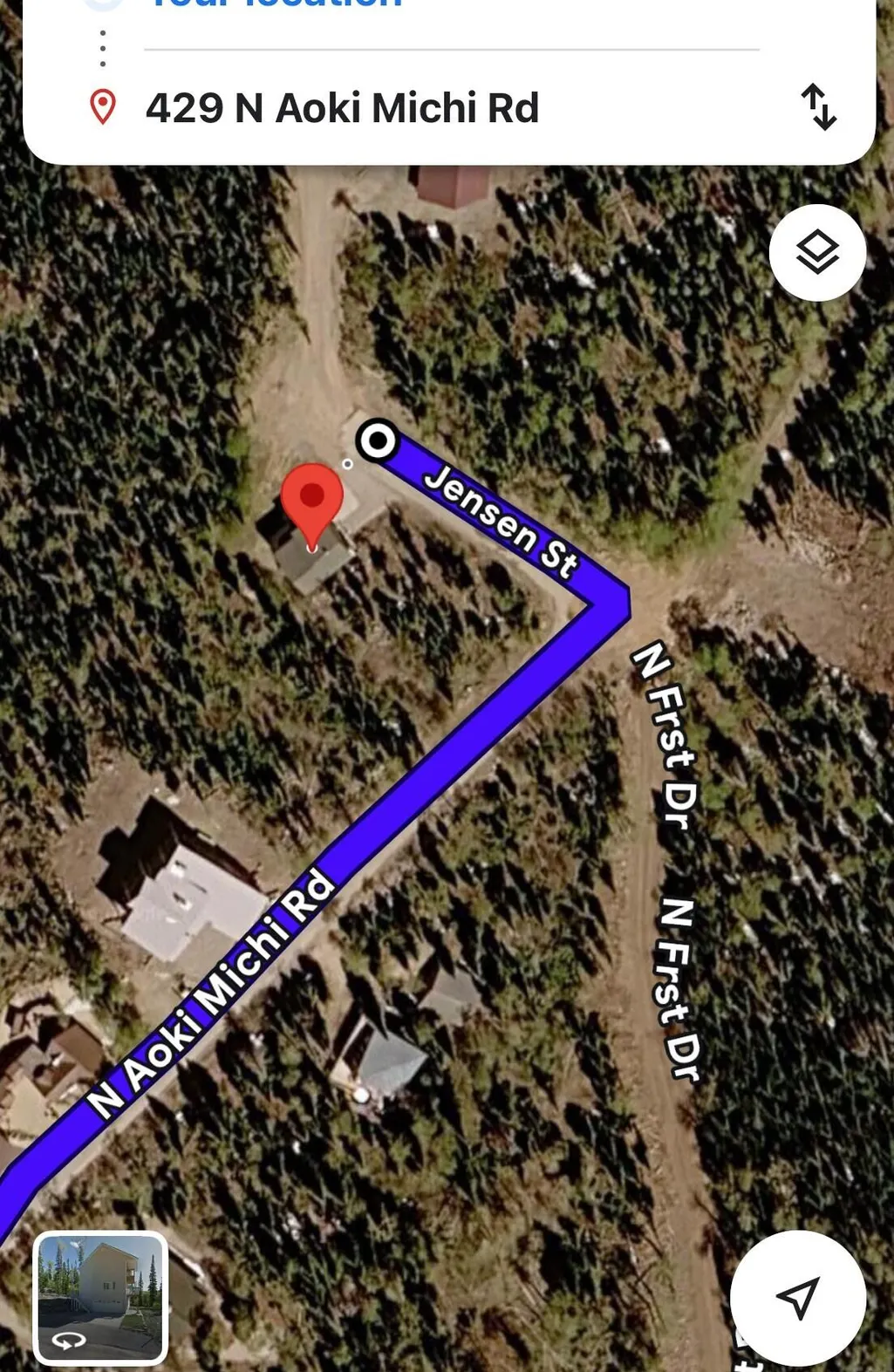Recenter map with the location arrow
The height and width of the screenshot is (1372, 894).
(797, 1298)
